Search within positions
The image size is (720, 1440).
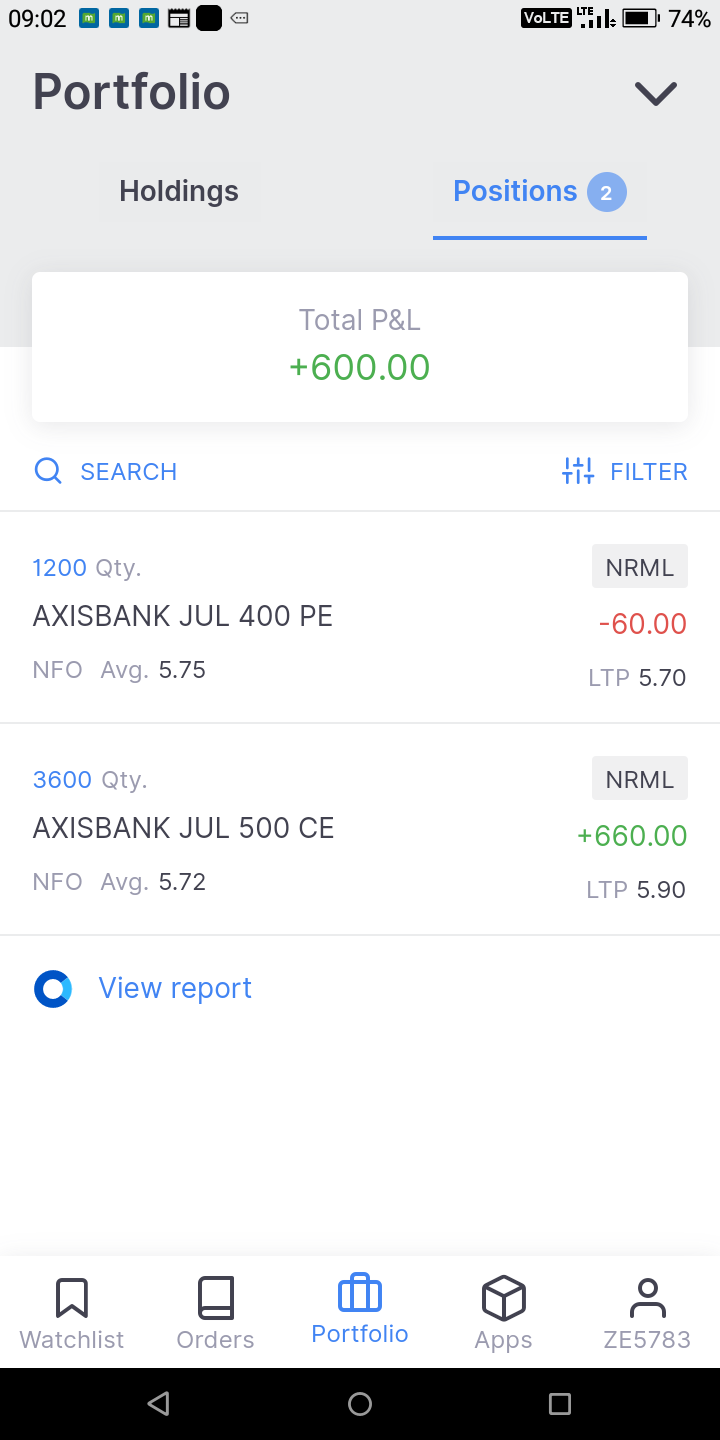pos(105,471)
